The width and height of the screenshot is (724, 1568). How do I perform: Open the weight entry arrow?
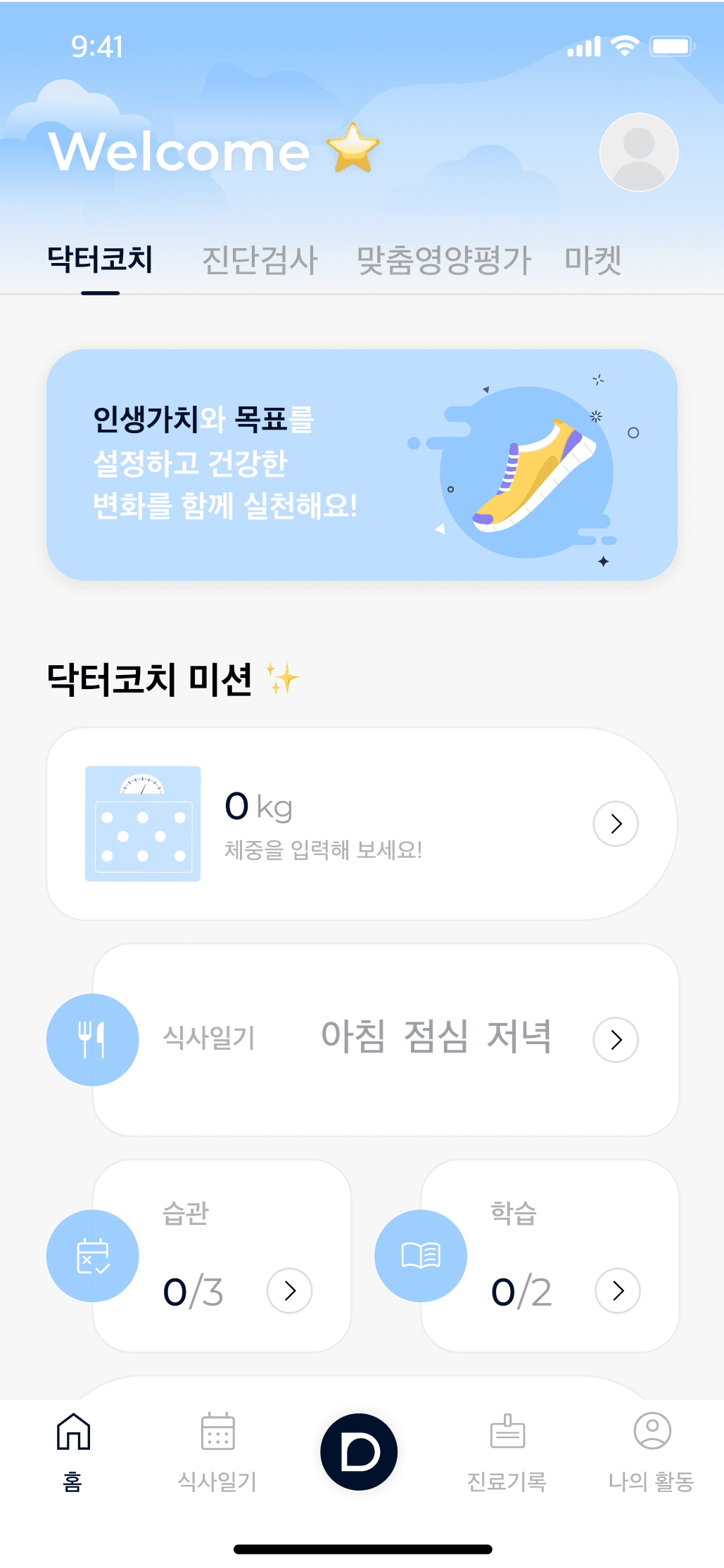click(616, 823)
